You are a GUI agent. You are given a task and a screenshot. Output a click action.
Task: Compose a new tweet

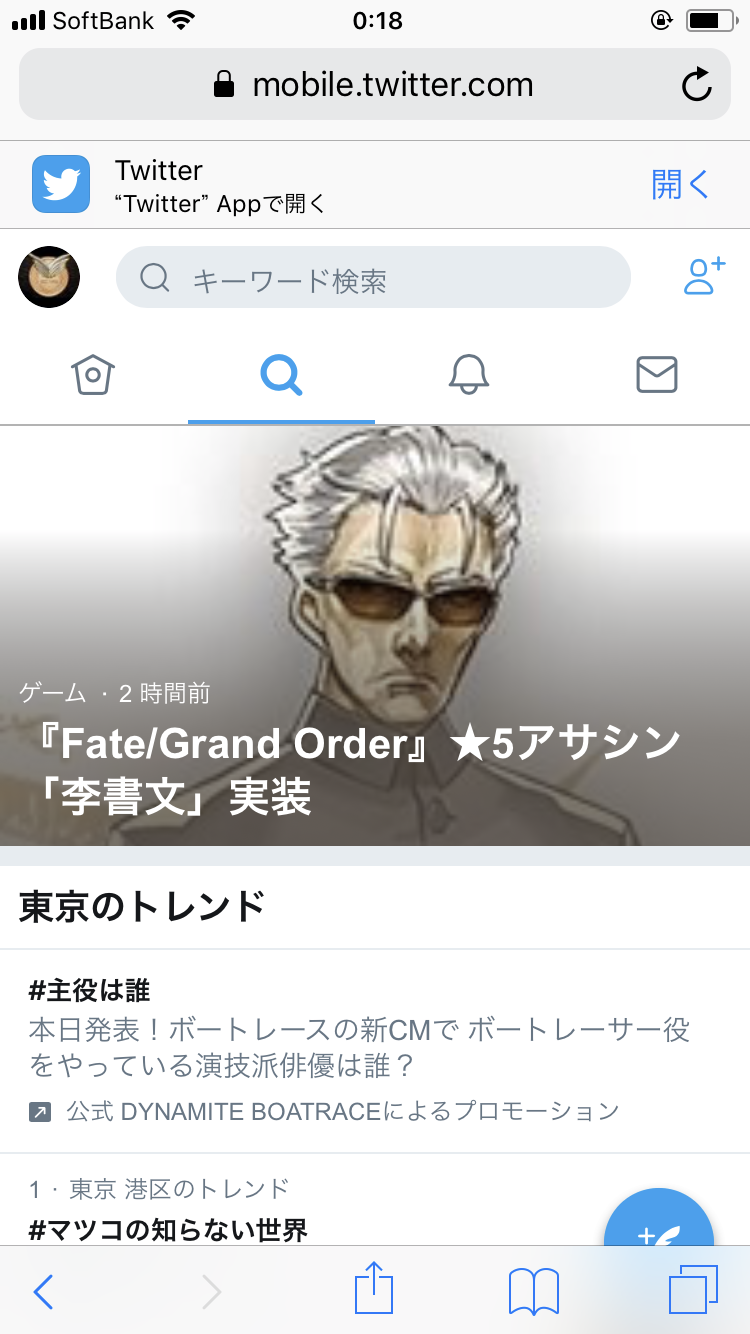659,1225
